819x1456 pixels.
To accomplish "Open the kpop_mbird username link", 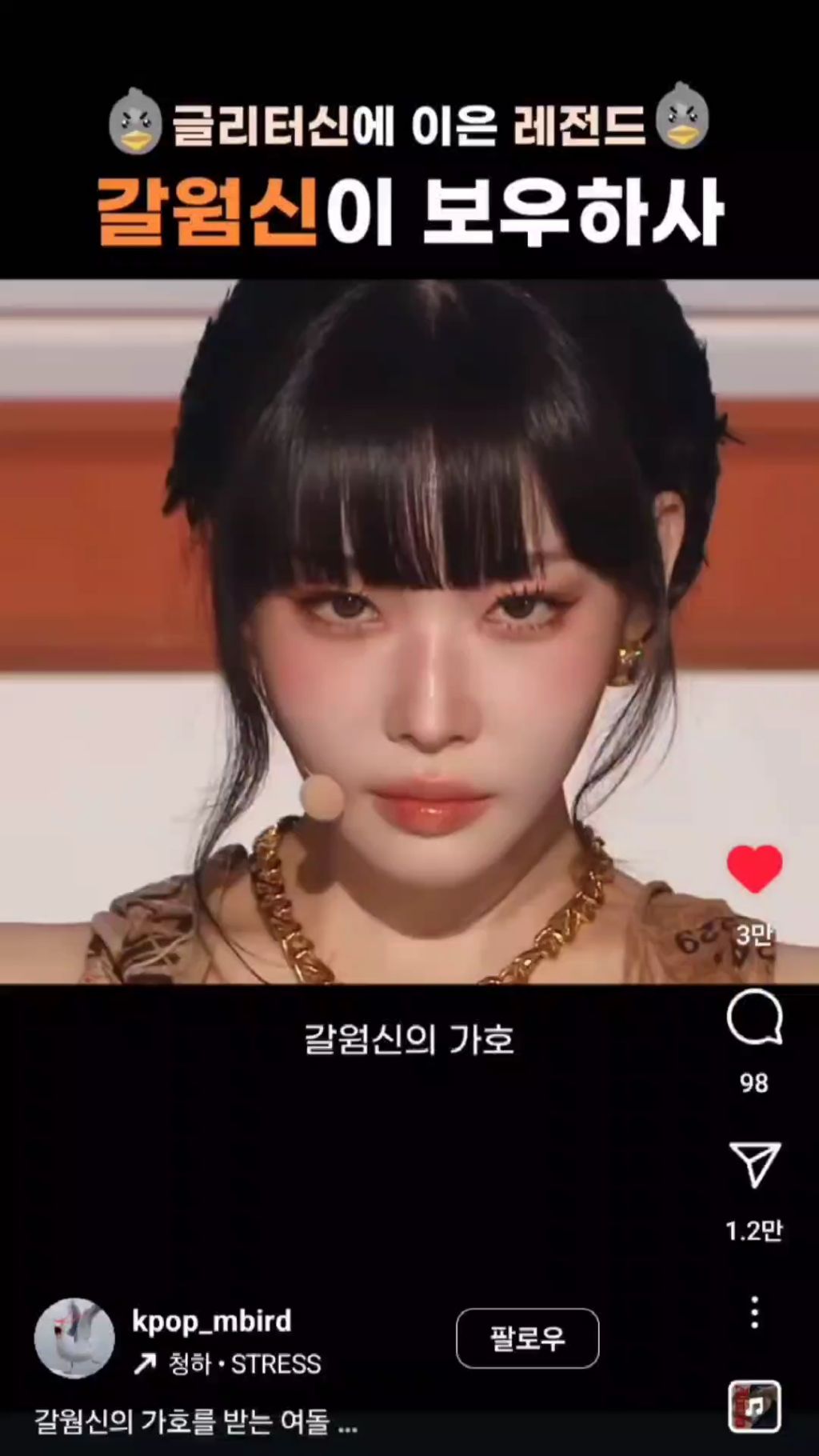I will coord(211,1321).
